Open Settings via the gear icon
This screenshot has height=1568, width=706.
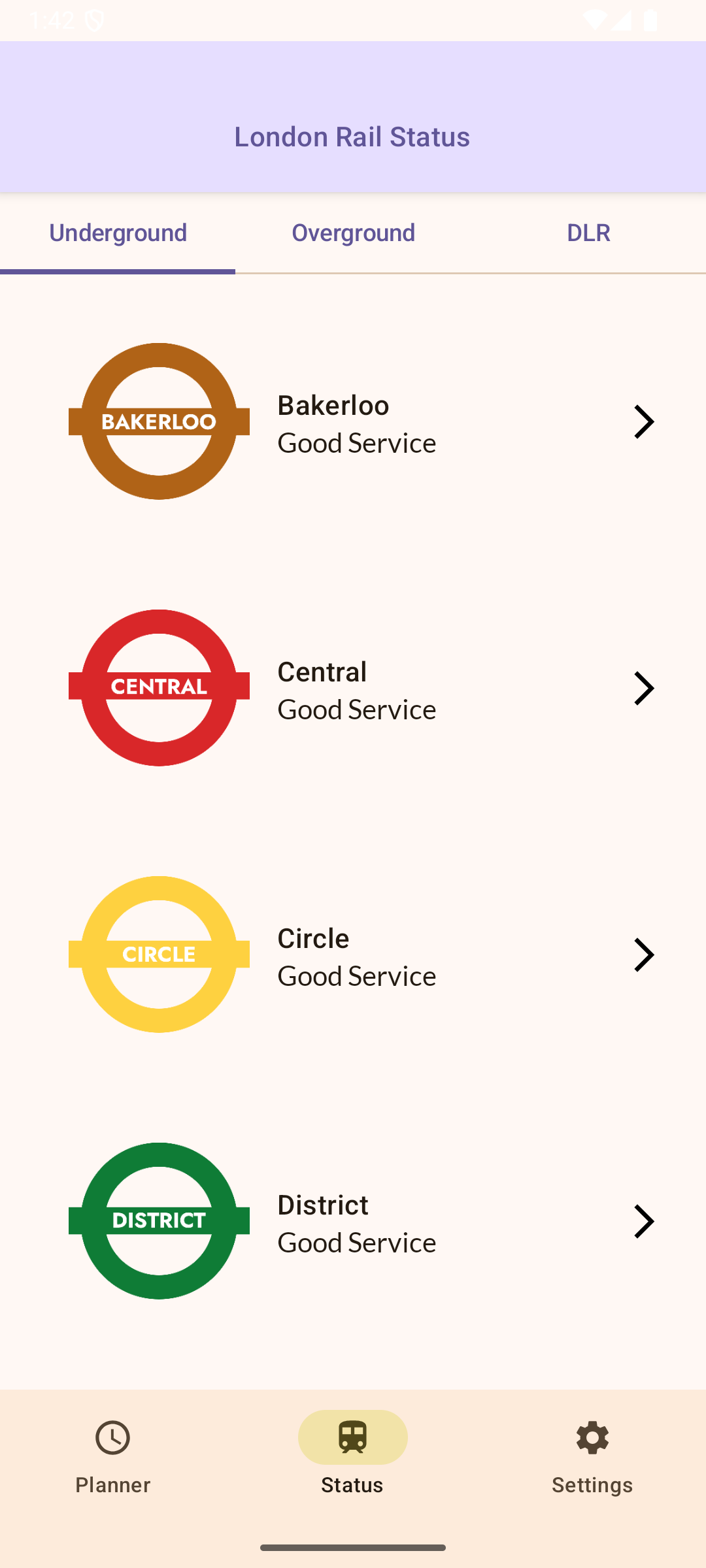coord(592,1437)
